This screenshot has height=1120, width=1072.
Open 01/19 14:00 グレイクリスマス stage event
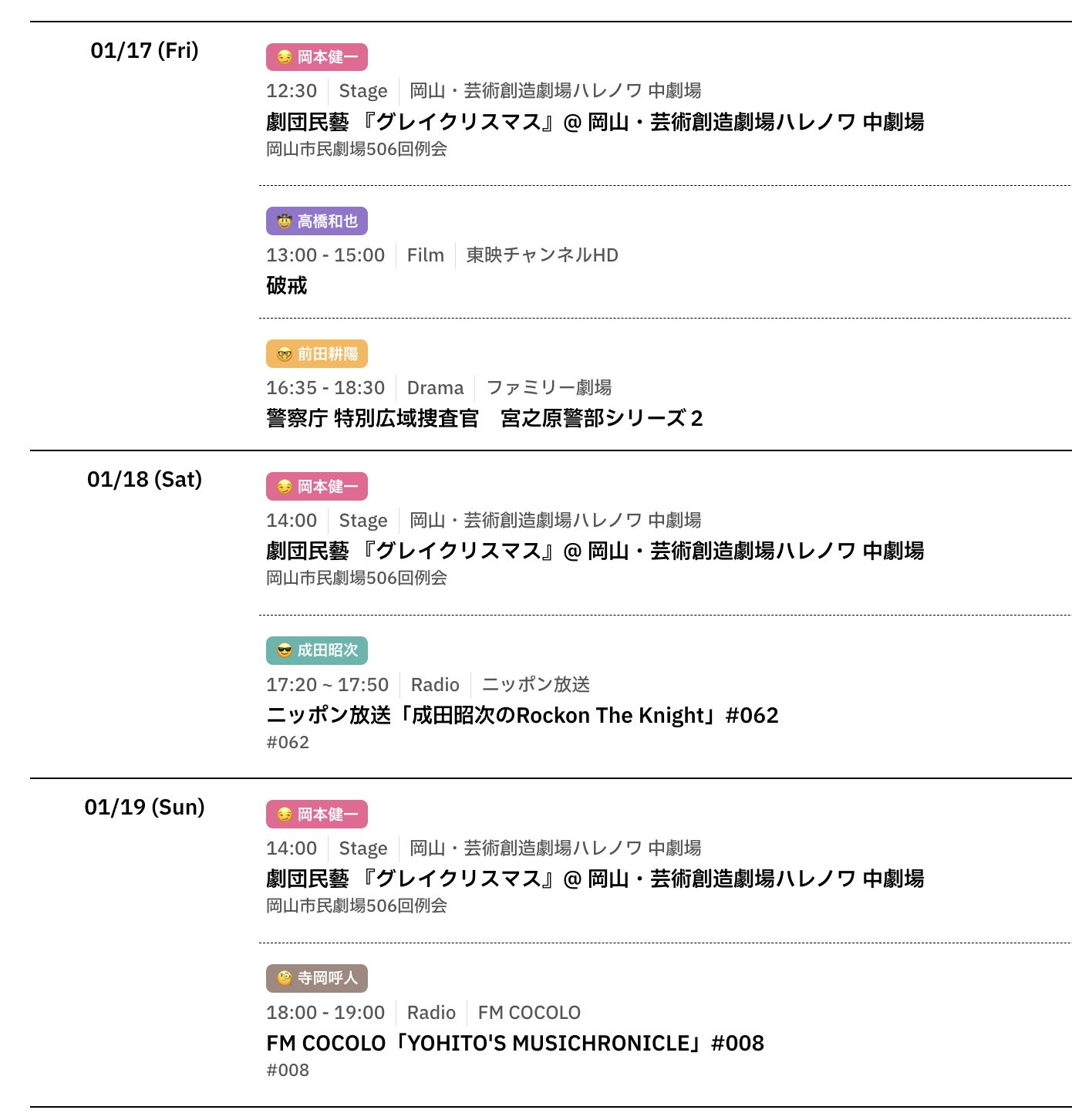point(594,879)
